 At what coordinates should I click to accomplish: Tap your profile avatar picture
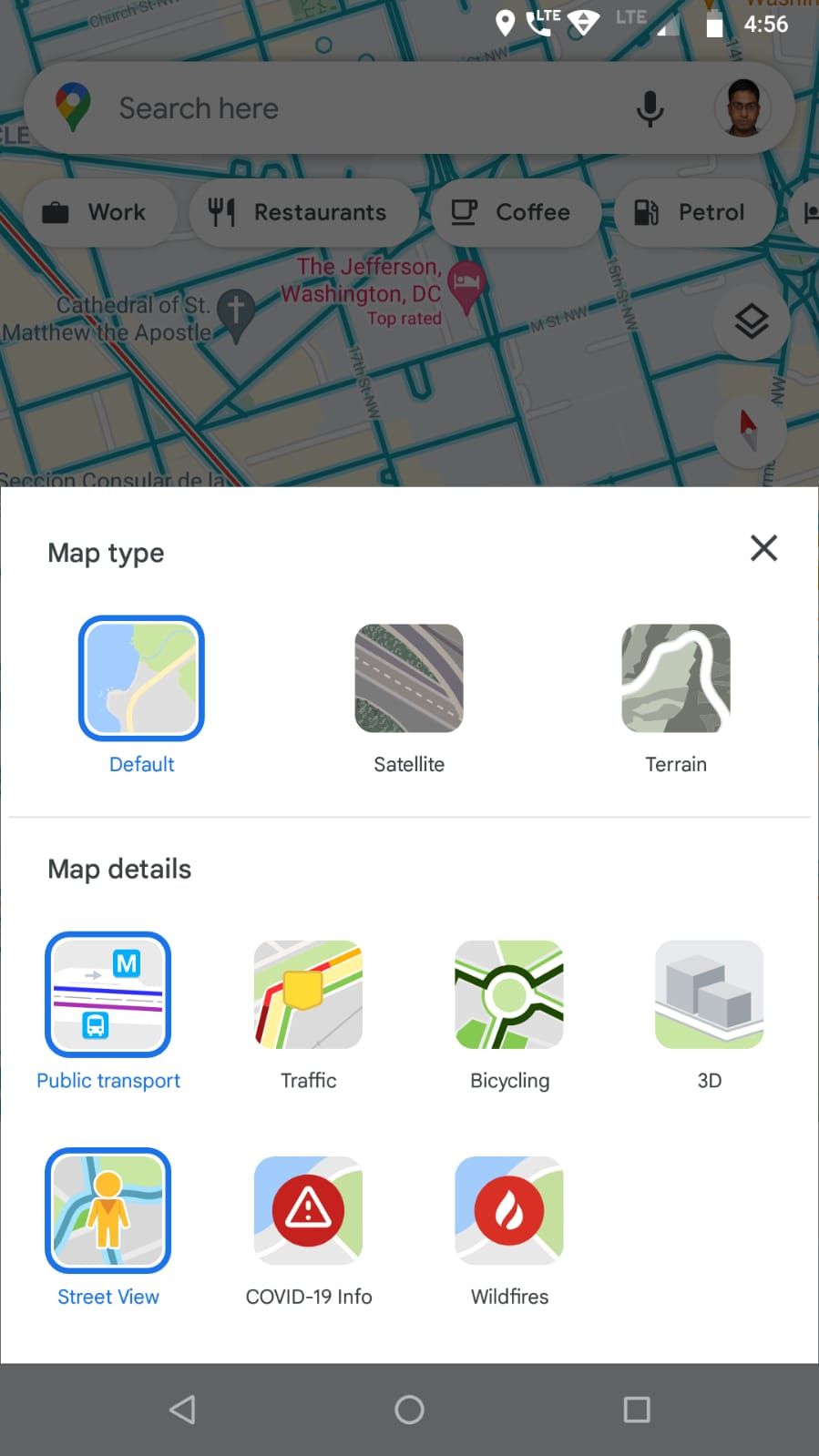click(x=743, y=107)
